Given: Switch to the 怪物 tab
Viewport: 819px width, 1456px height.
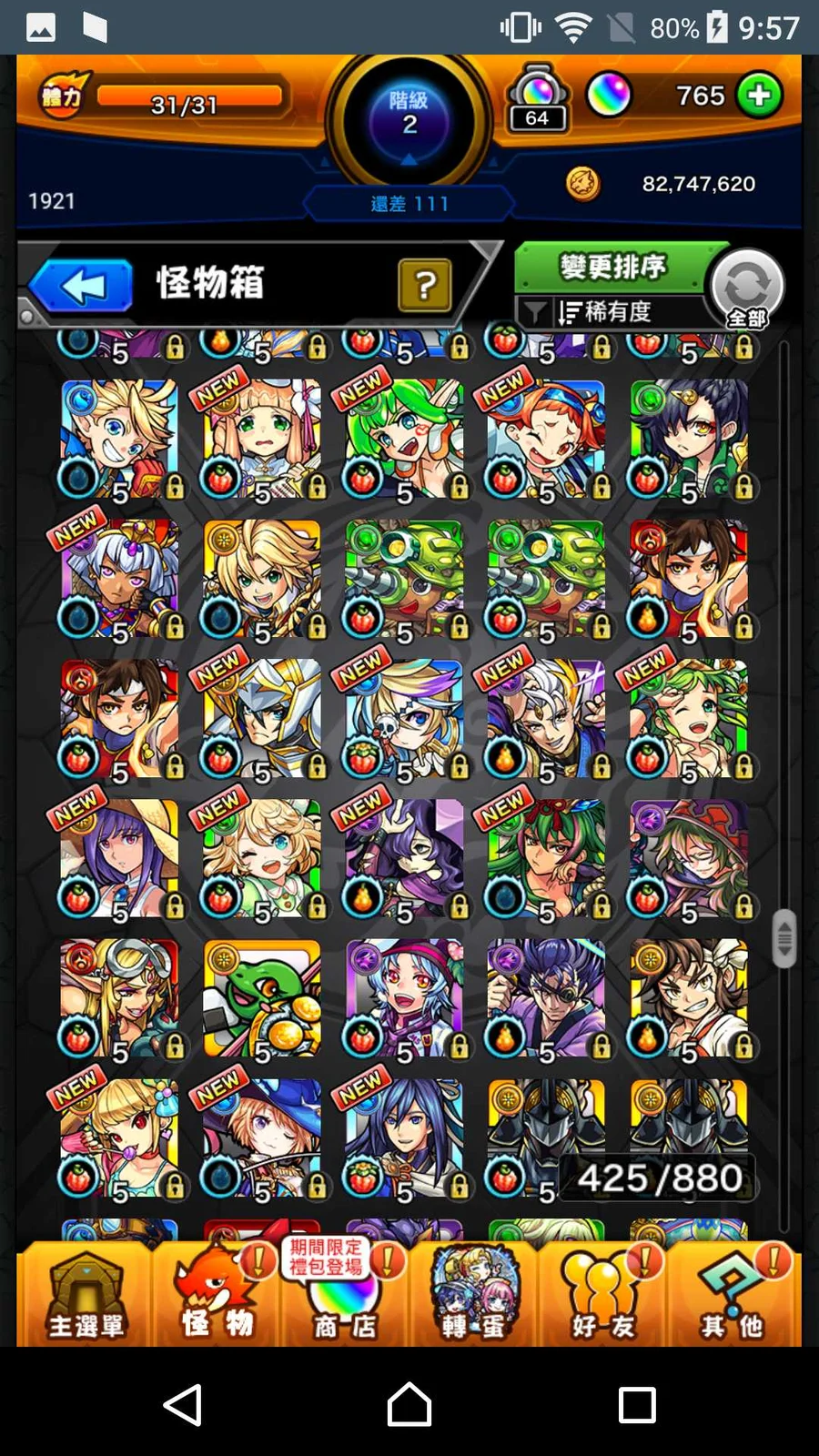Looking at the screenshot, I should click(x=216, y=1292).
